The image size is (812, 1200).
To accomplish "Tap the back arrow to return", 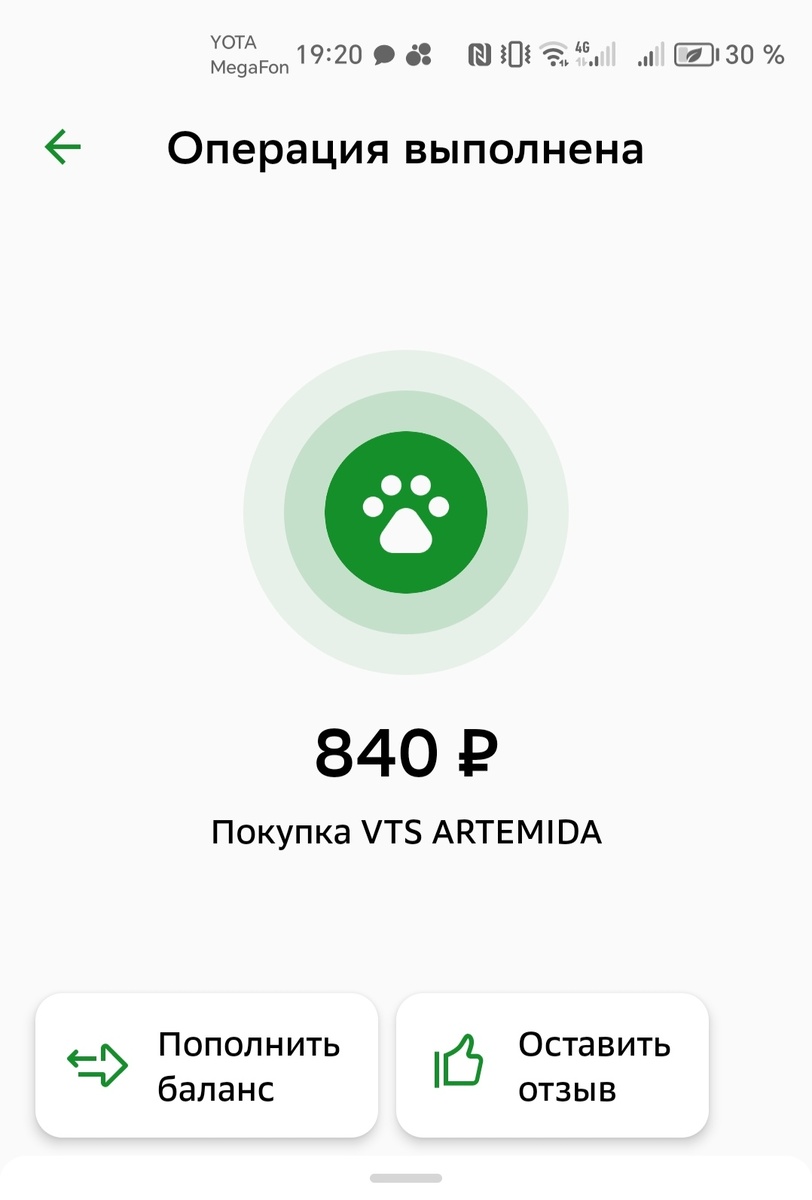I will [x=62, y=146].
